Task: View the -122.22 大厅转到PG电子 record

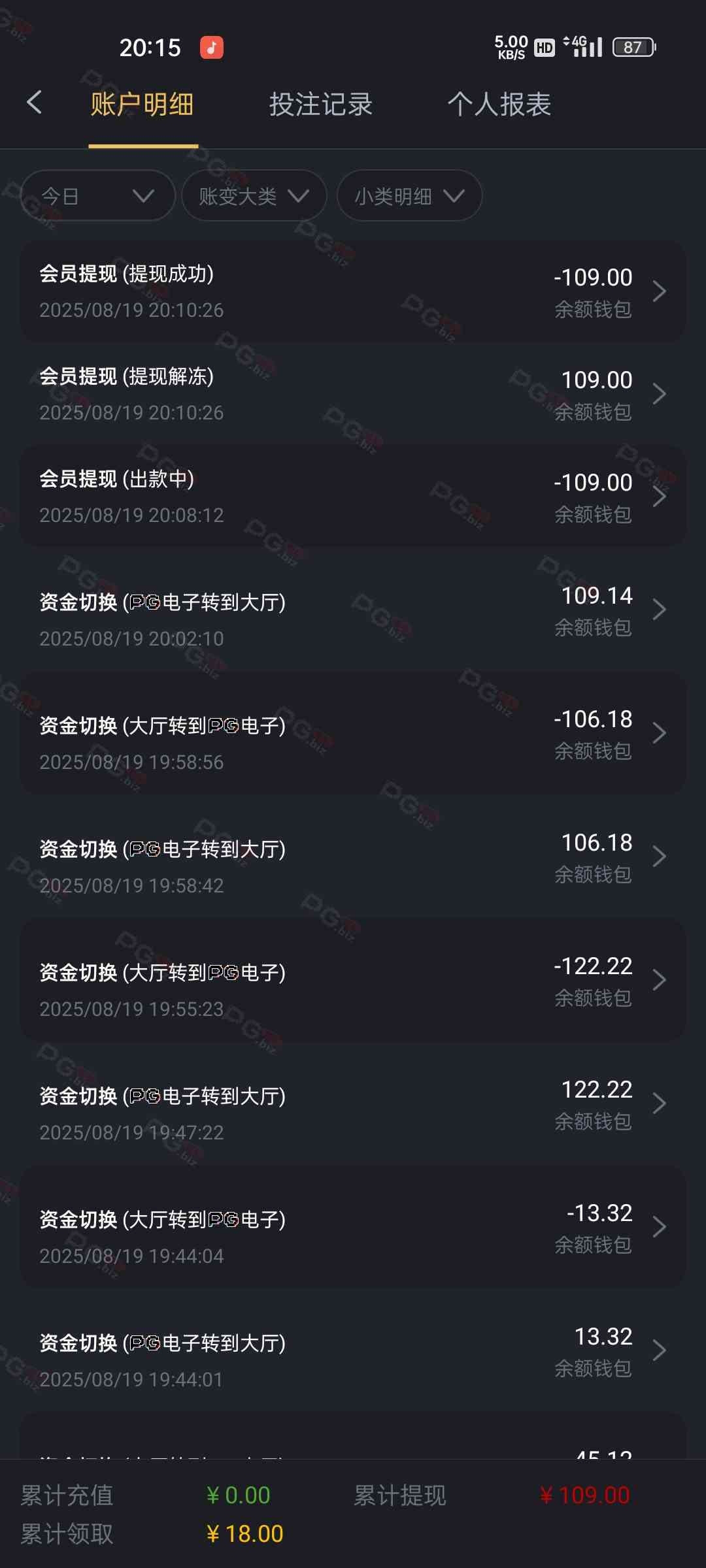Action: [353, 981]
